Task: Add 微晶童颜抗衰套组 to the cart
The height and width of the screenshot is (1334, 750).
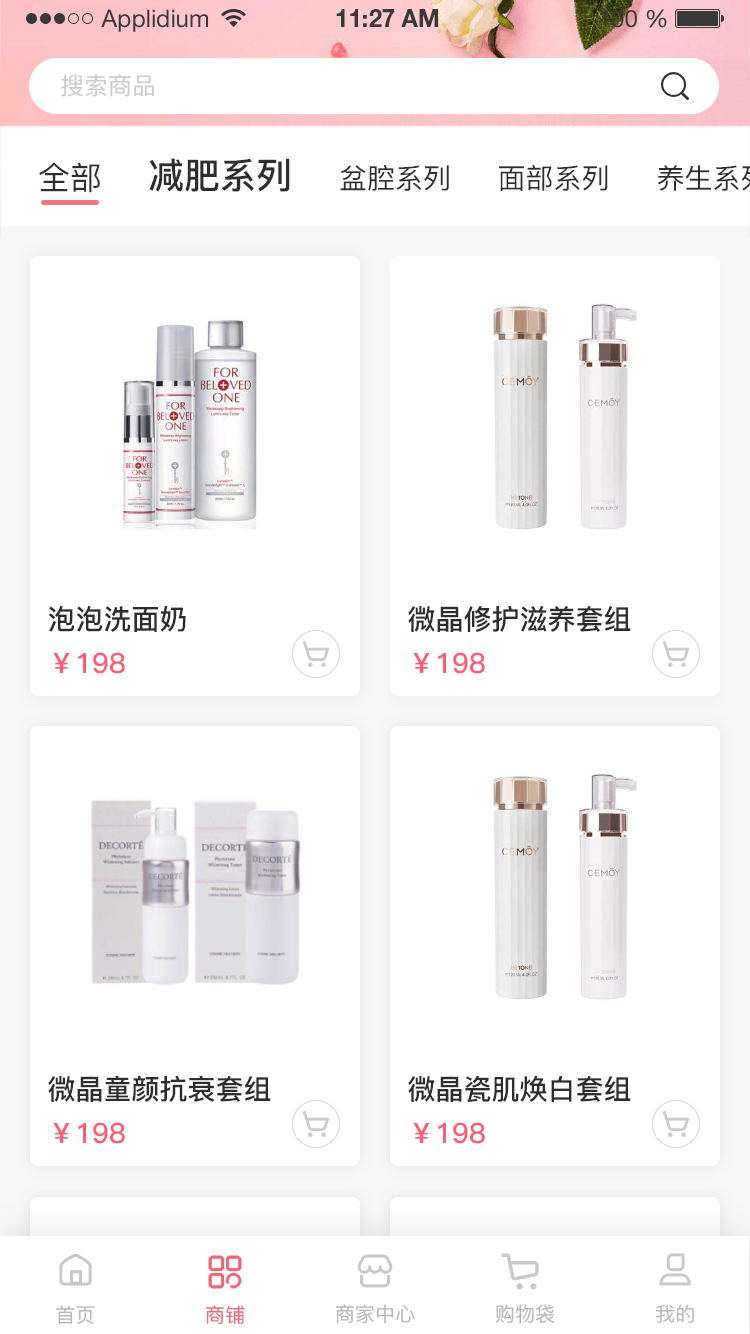Action: [316, 1125]
